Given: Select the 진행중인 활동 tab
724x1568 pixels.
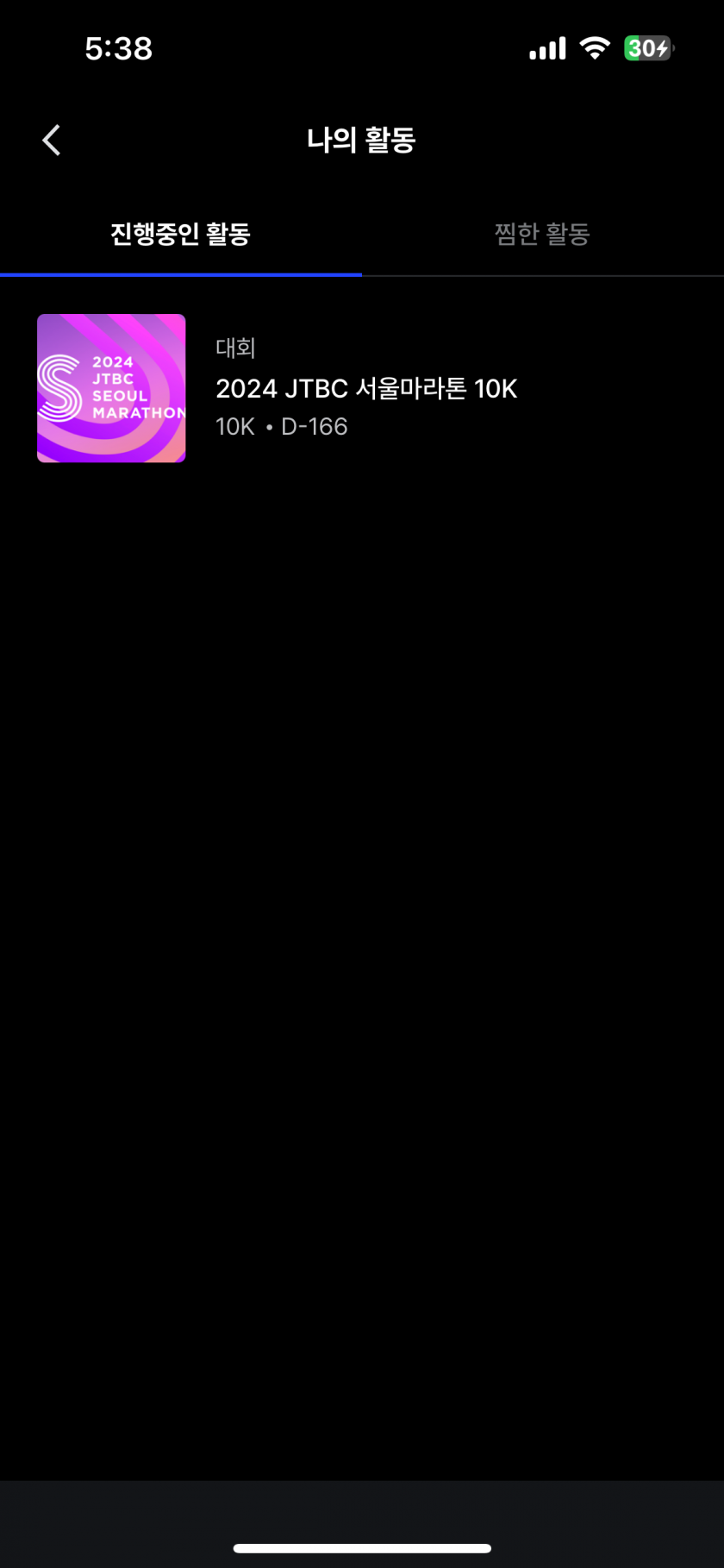Looking at the screenshot, I should pyautogui.click(x=181, y=234).
